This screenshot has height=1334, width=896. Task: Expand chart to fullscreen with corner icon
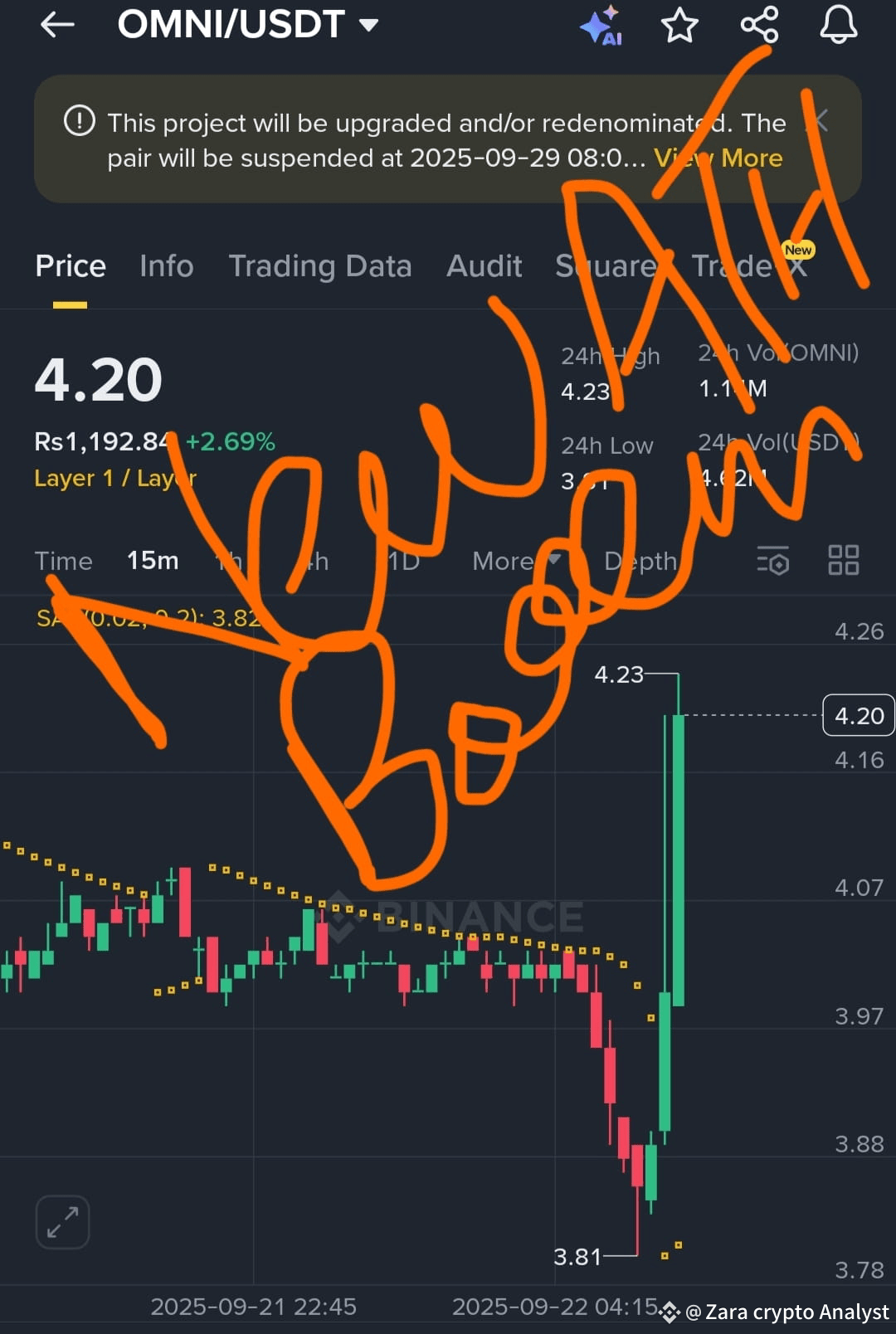tap(62, 1221)
